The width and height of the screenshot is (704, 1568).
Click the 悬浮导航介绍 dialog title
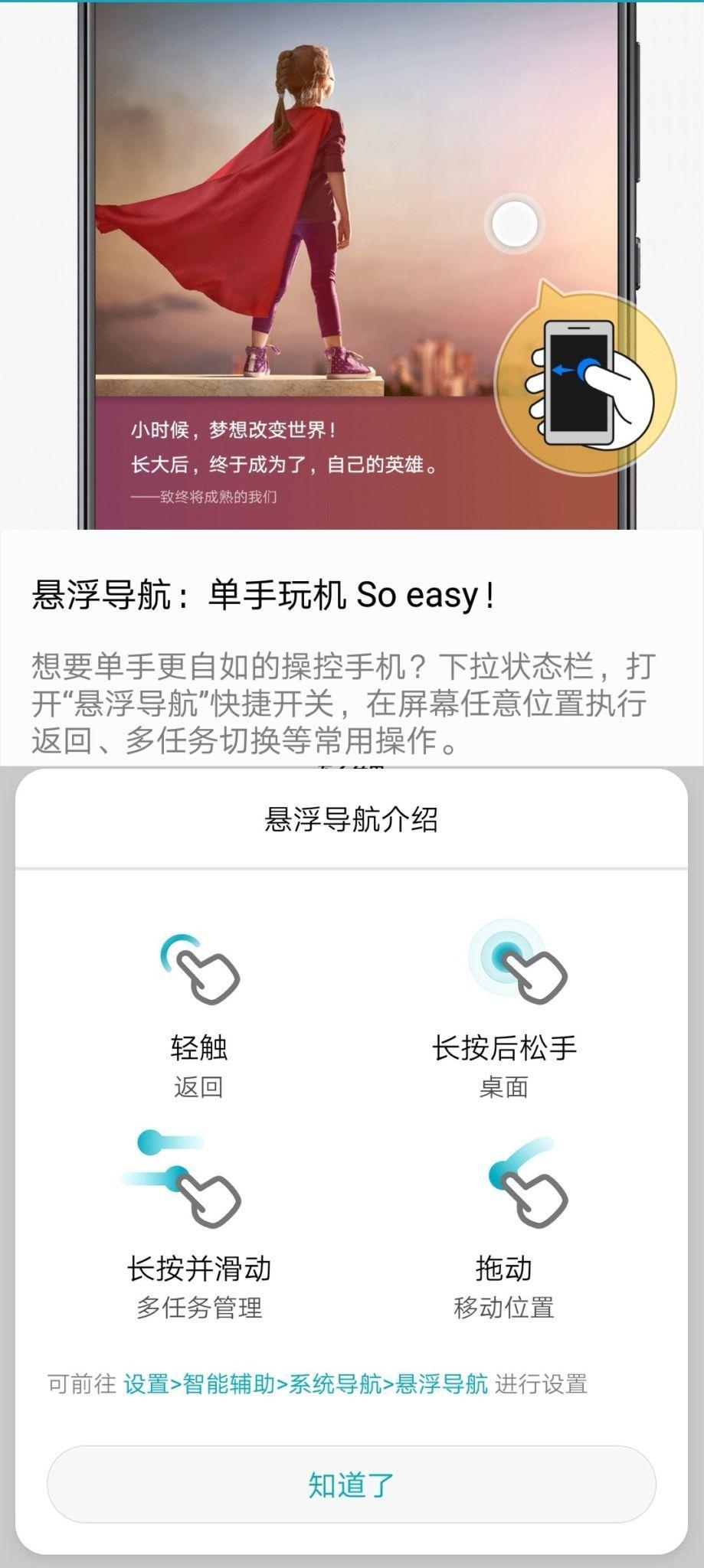(x=352, y=818)
